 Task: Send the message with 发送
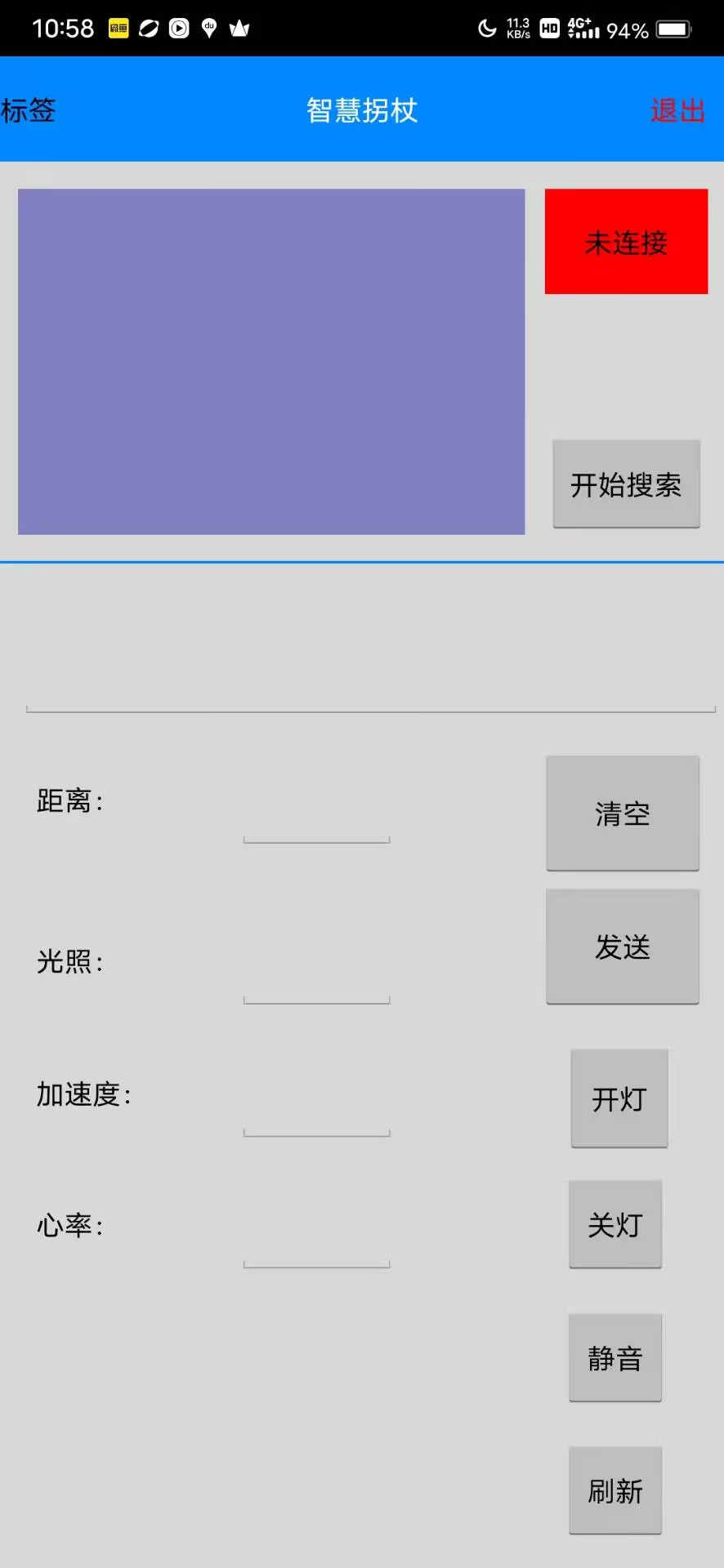tap(623, 947)
